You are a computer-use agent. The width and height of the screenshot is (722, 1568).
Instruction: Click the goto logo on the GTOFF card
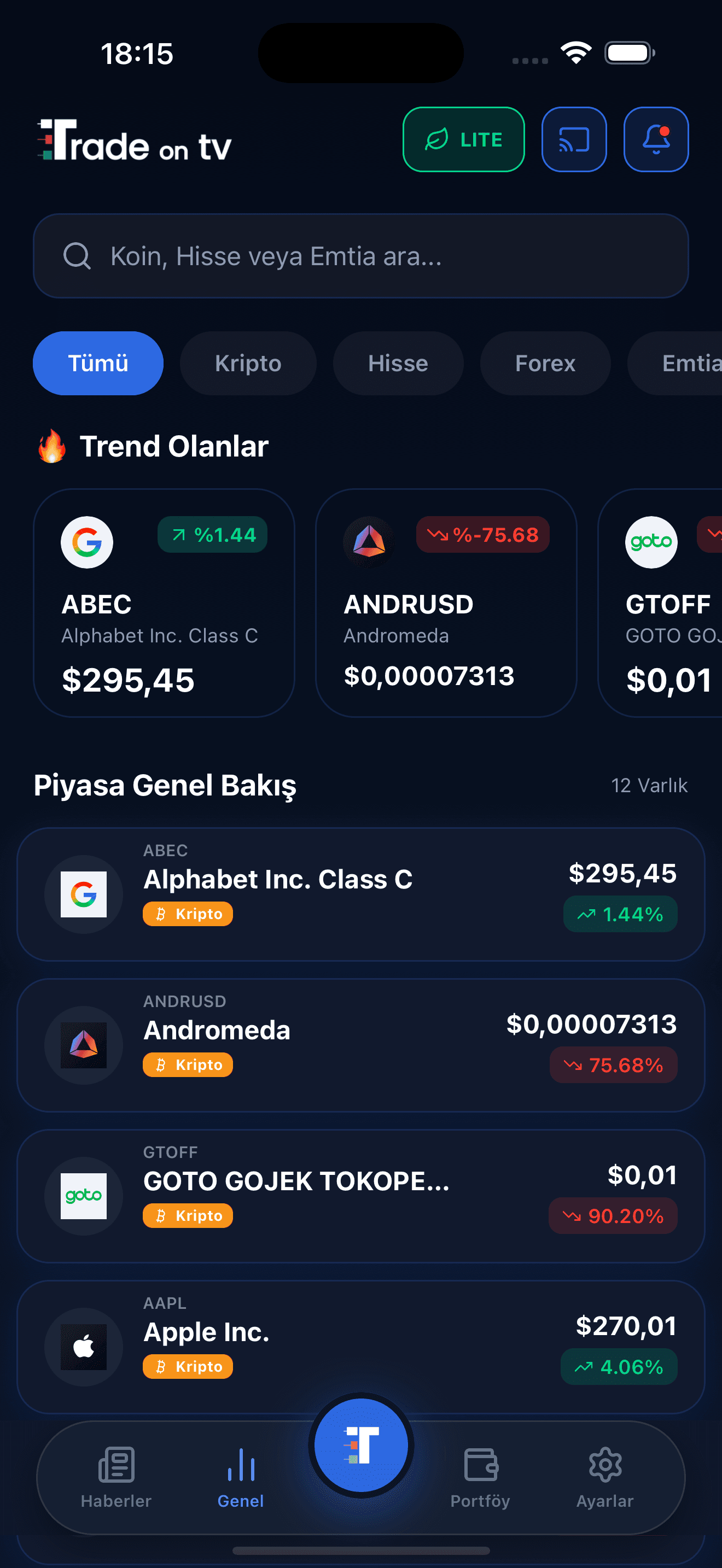coord(650,542)
